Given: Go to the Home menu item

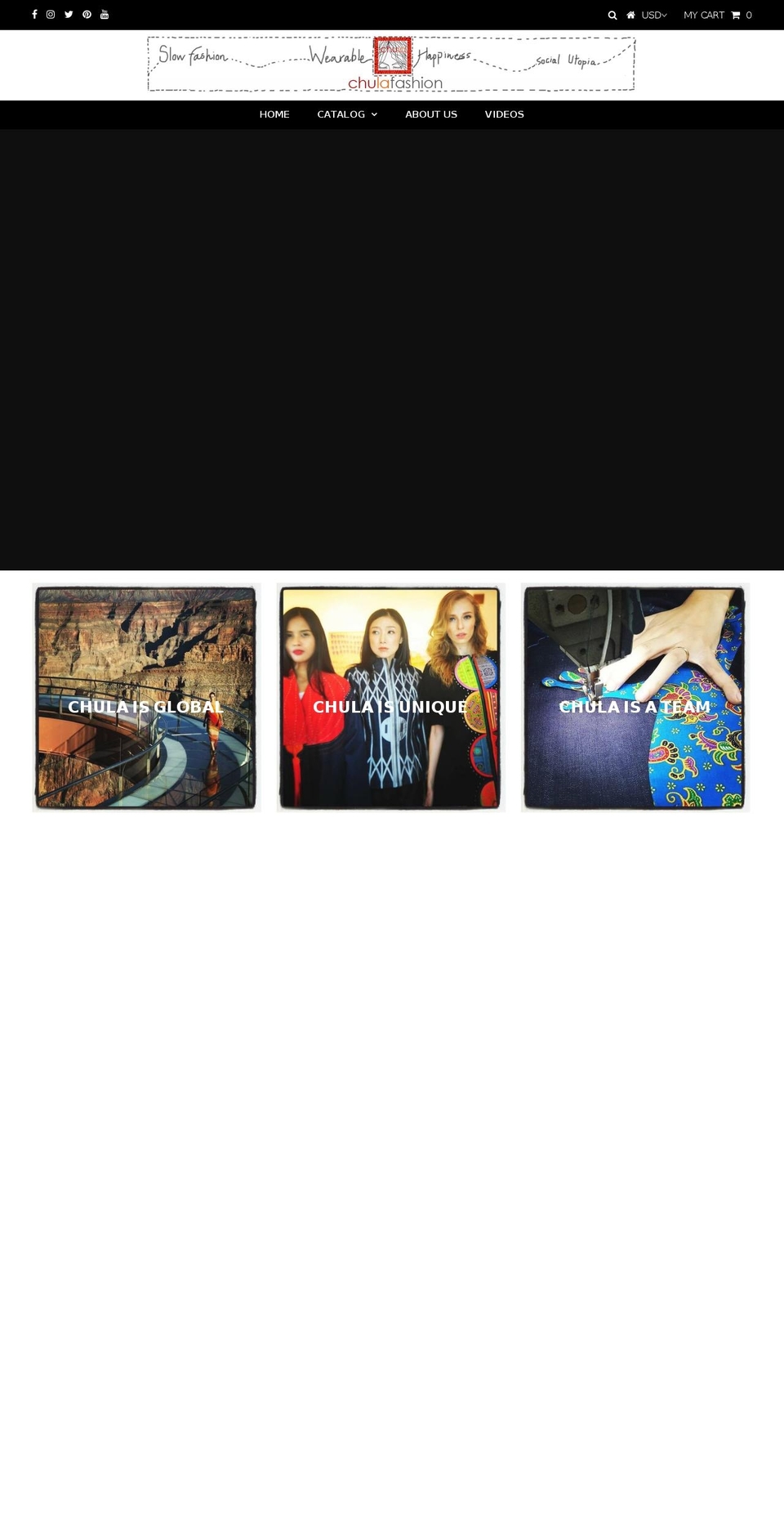Looking at the screenshot, I should [x=274, y=114].
